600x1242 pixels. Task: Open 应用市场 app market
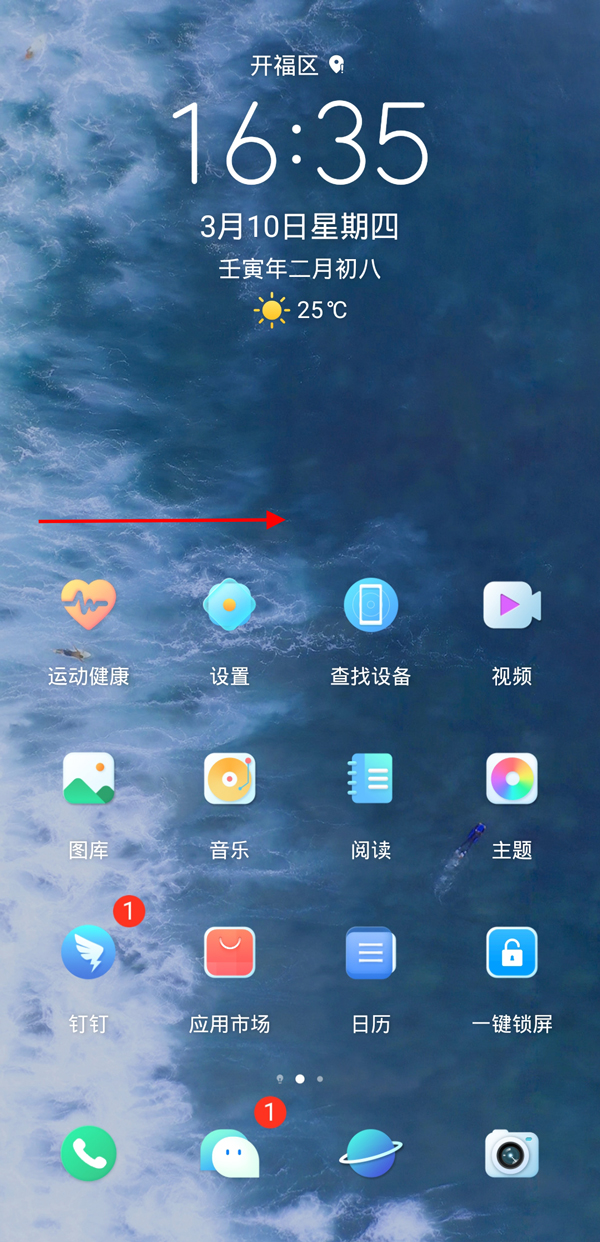pos(229,953)
